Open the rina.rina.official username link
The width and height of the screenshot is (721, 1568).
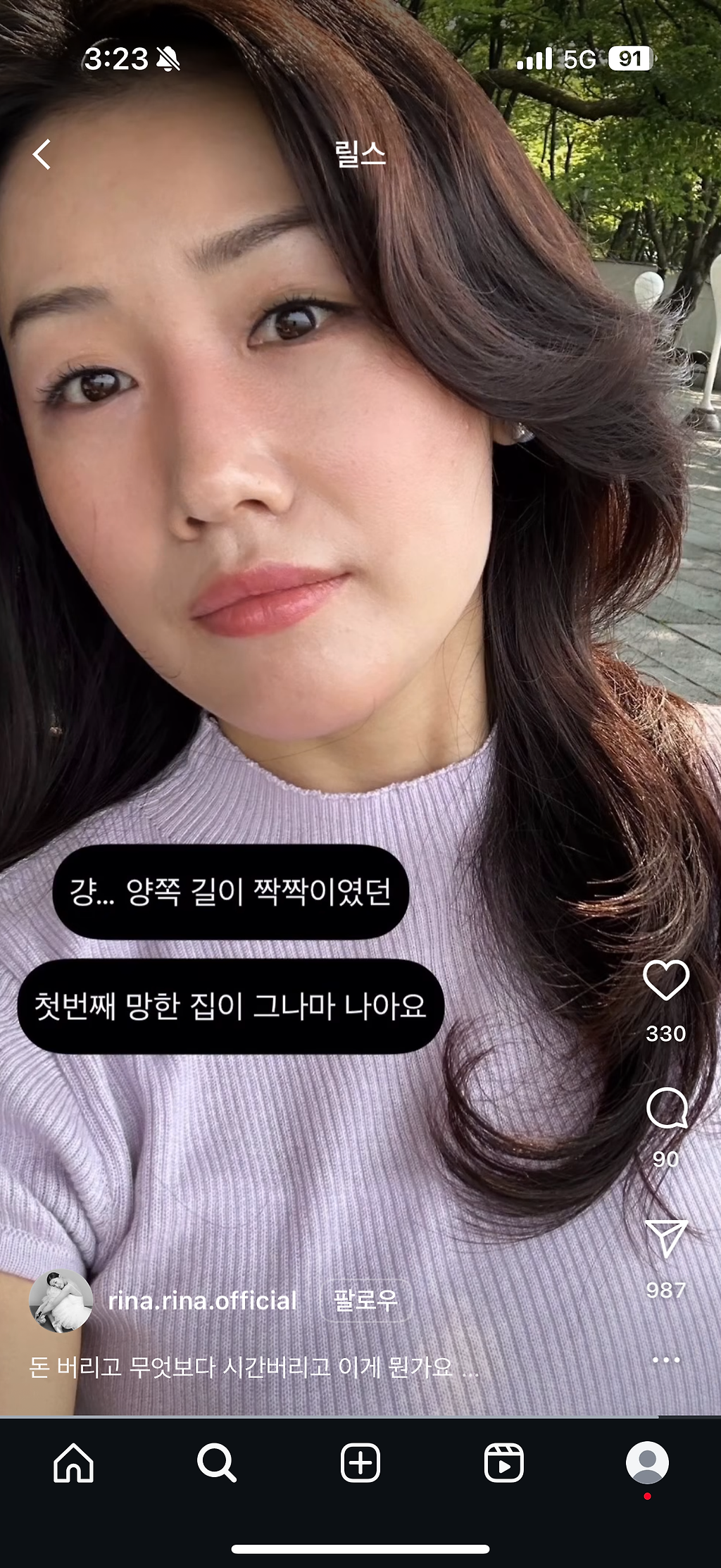[202, 1300]
